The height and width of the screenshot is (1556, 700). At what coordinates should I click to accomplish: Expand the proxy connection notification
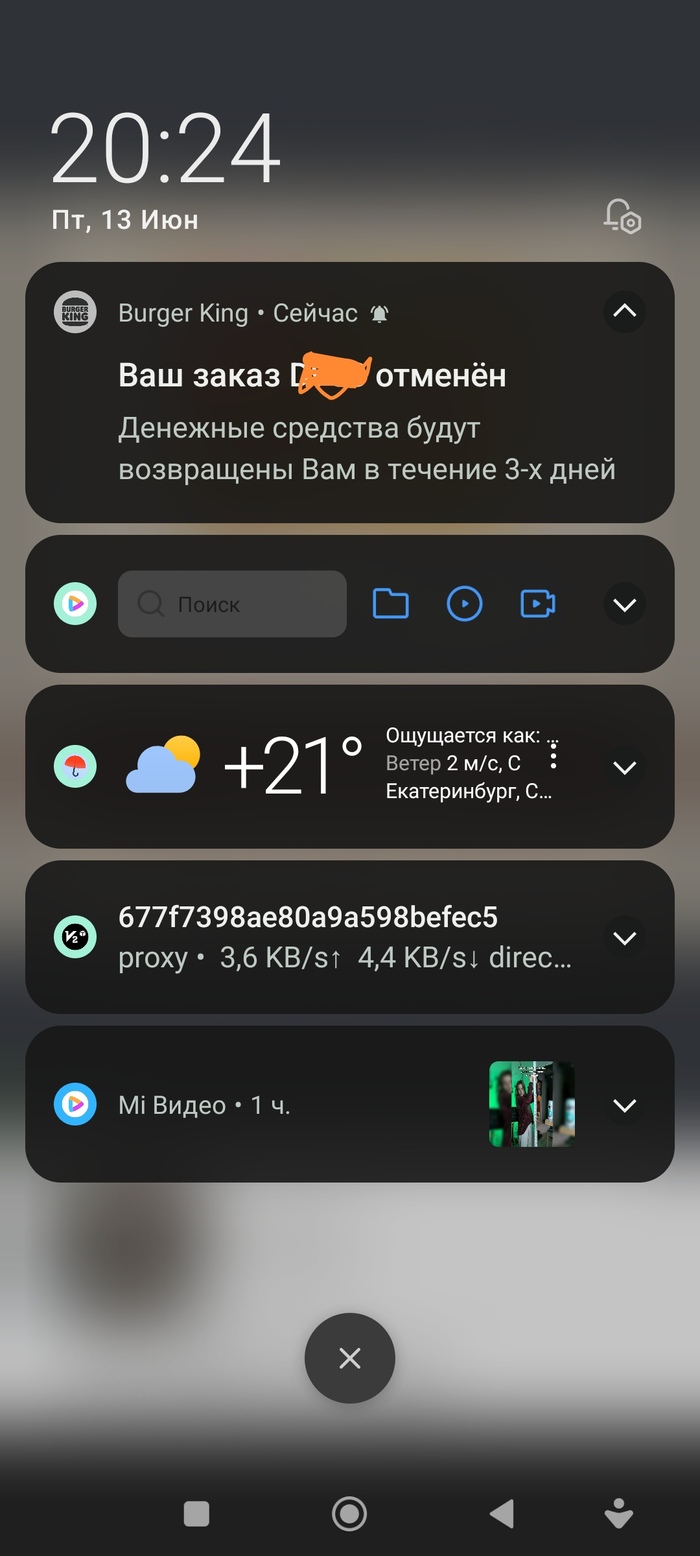624,938
